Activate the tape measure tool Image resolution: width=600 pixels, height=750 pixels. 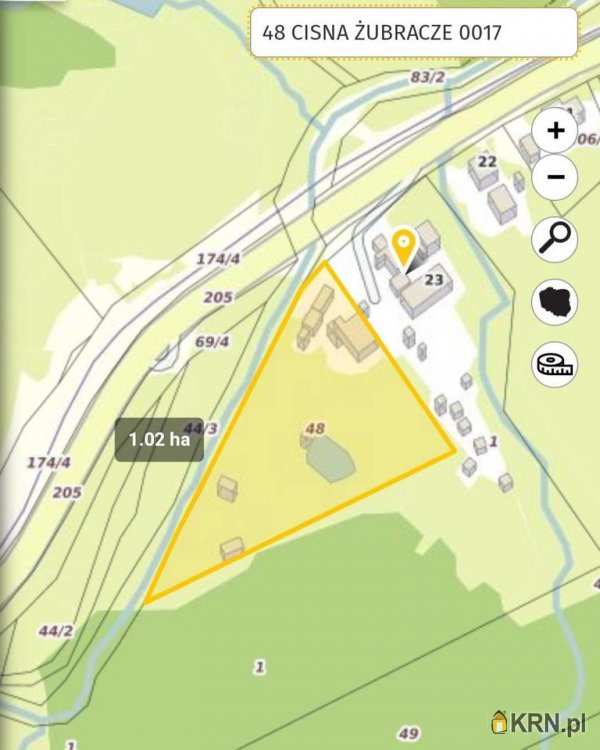555,363
